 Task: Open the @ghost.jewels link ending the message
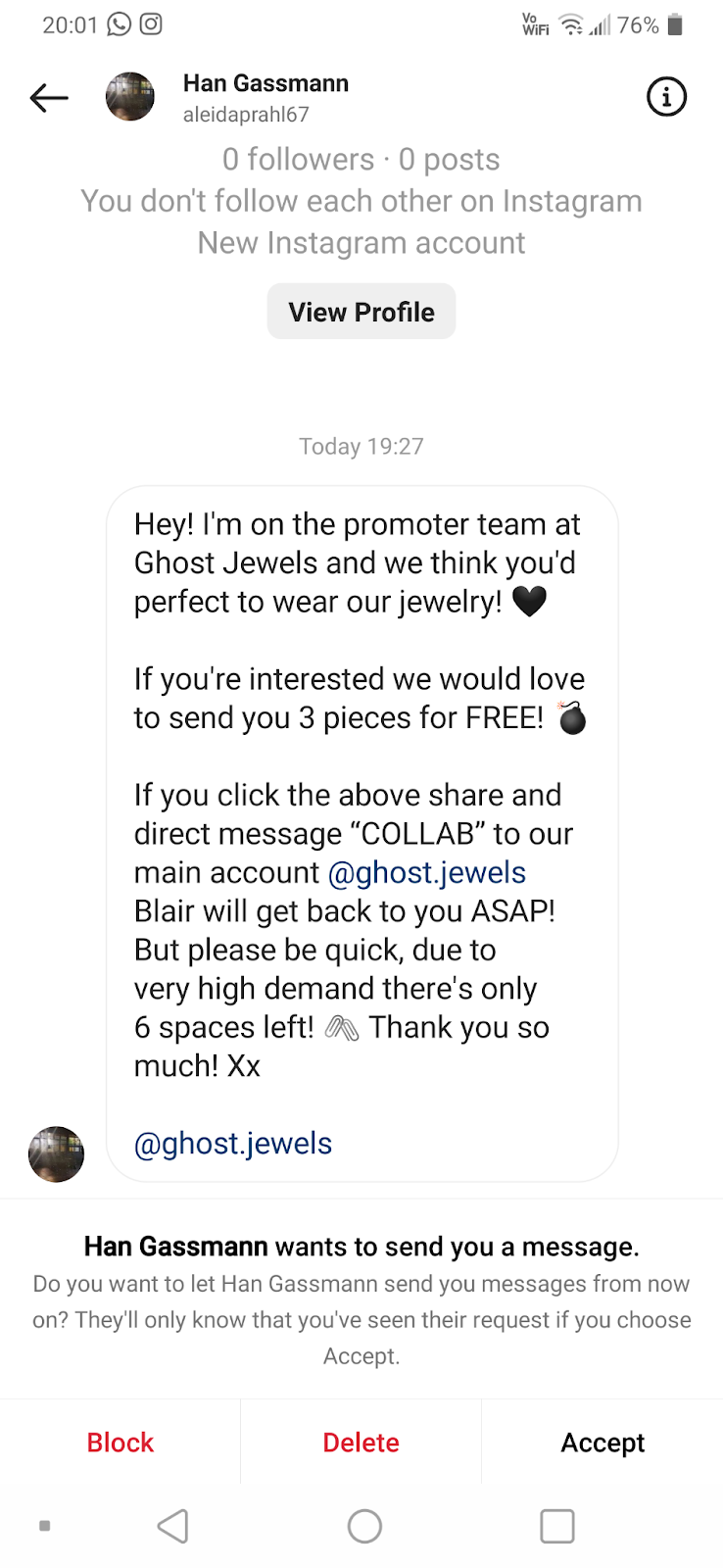pos(233,1144)
